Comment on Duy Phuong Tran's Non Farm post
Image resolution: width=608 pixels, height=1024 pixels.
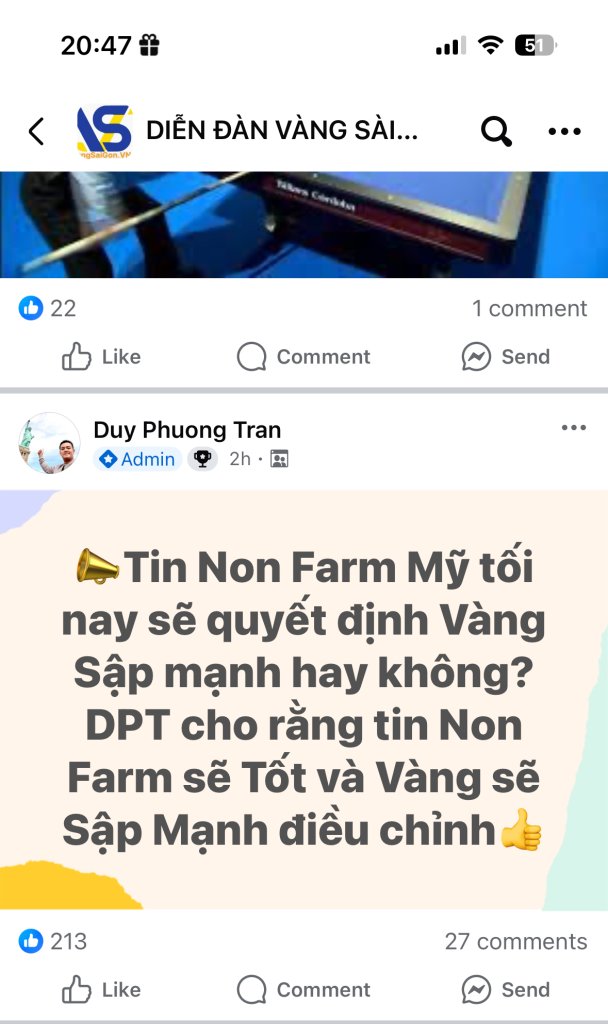[x=304, y=990]
